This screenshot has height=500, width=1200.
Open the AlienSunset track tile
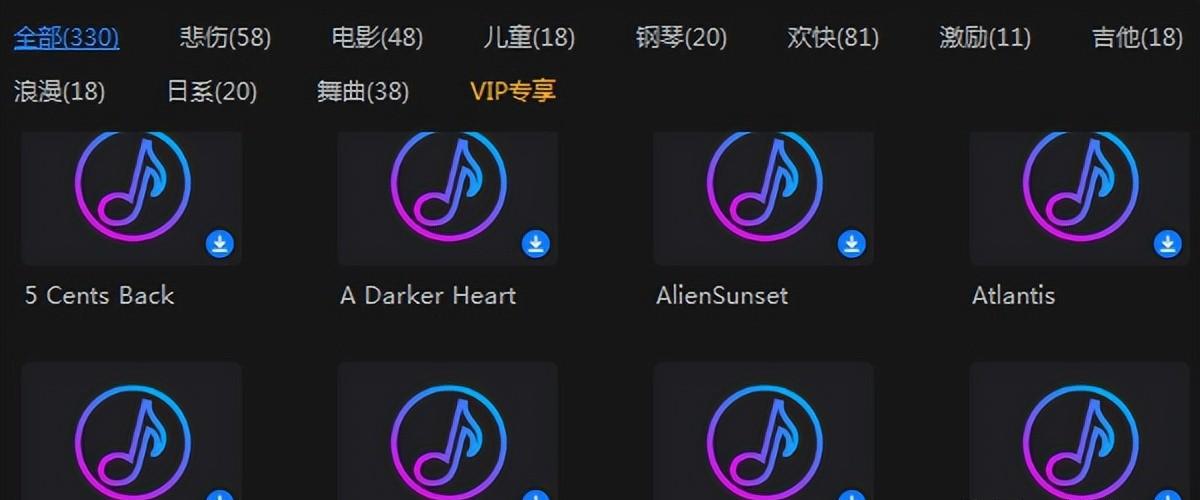pyautogui.click(x=763, y=190)
